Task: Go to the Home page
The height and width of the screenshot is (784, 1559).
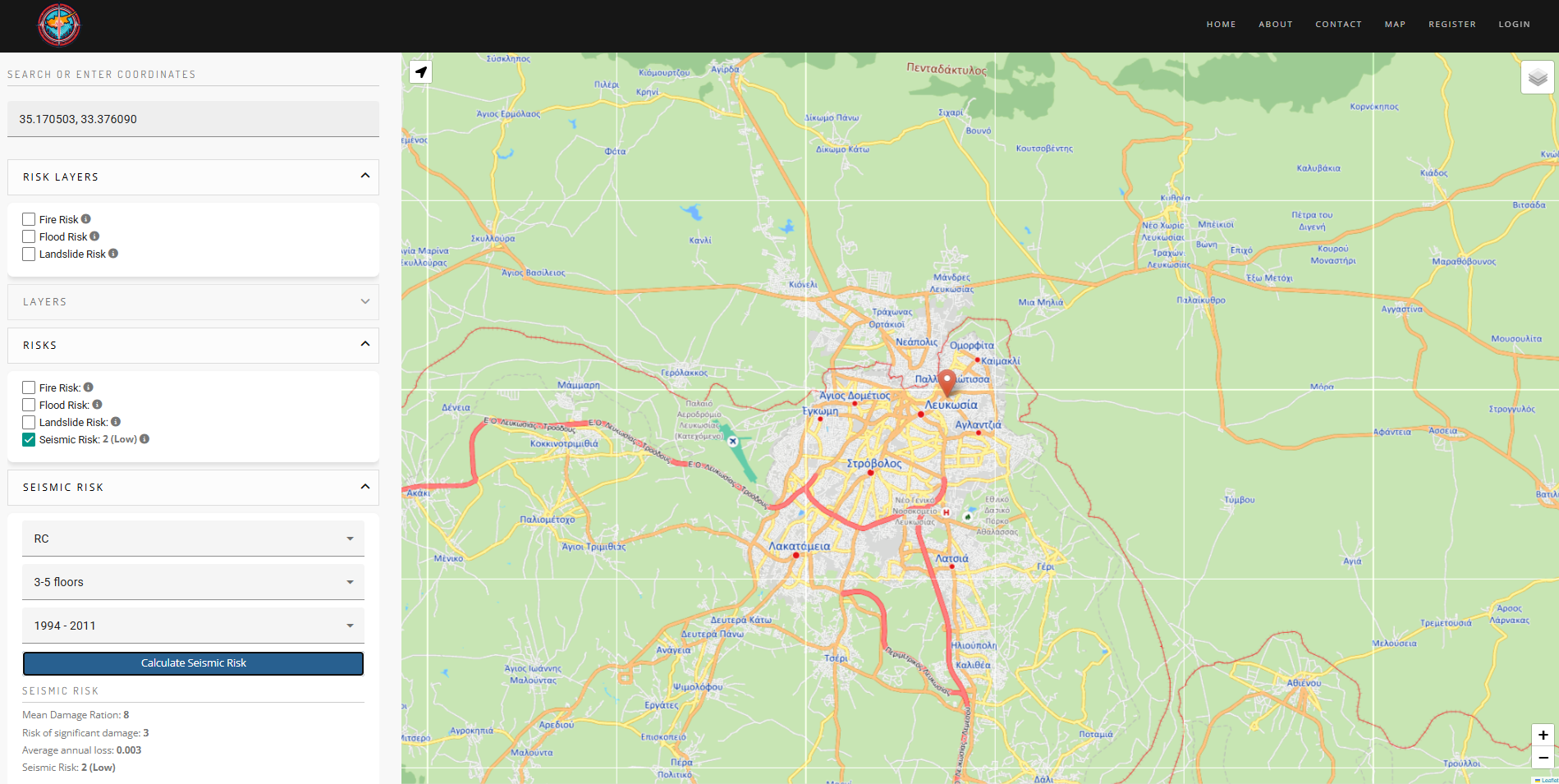Action: [x=1221, y=25]
